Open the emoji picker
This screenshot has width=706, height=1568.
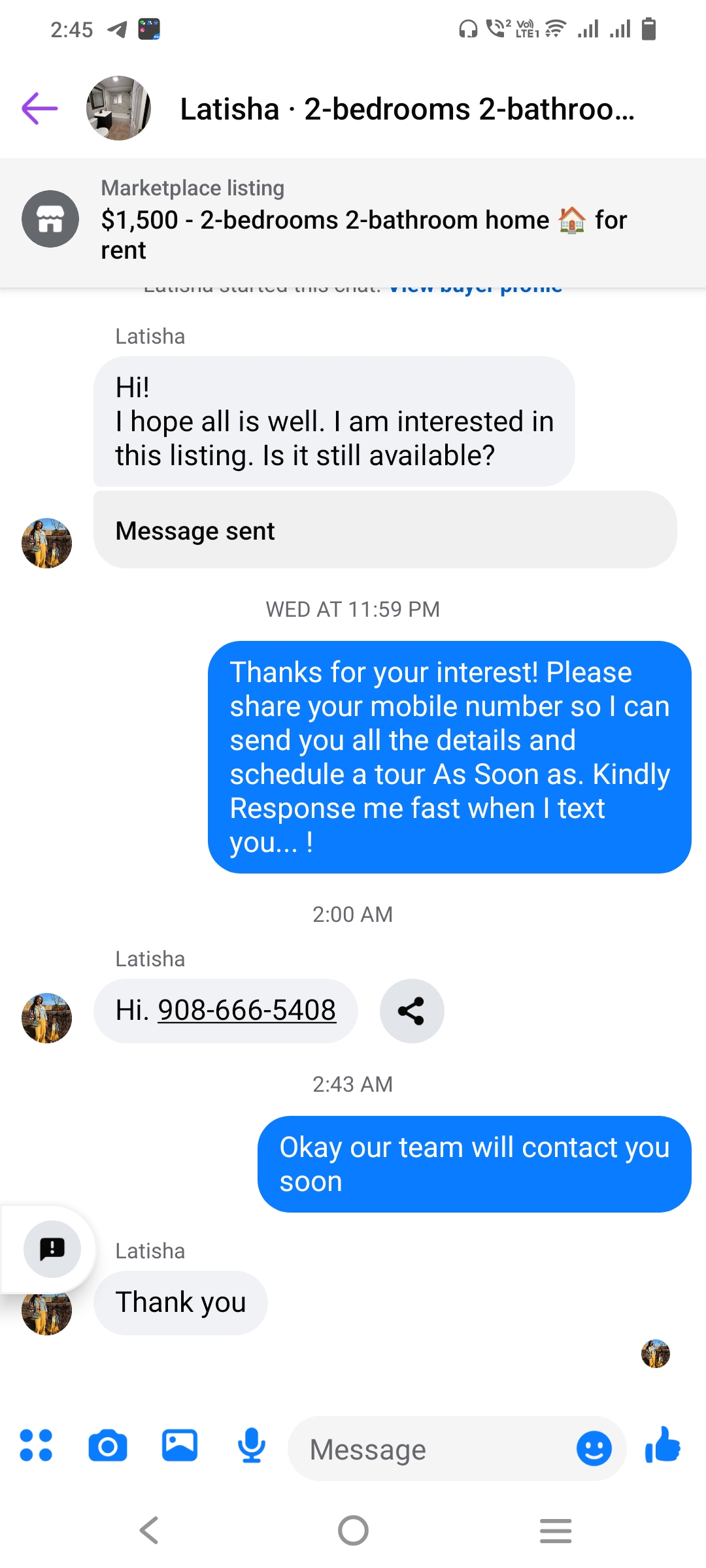point(594,1449)
